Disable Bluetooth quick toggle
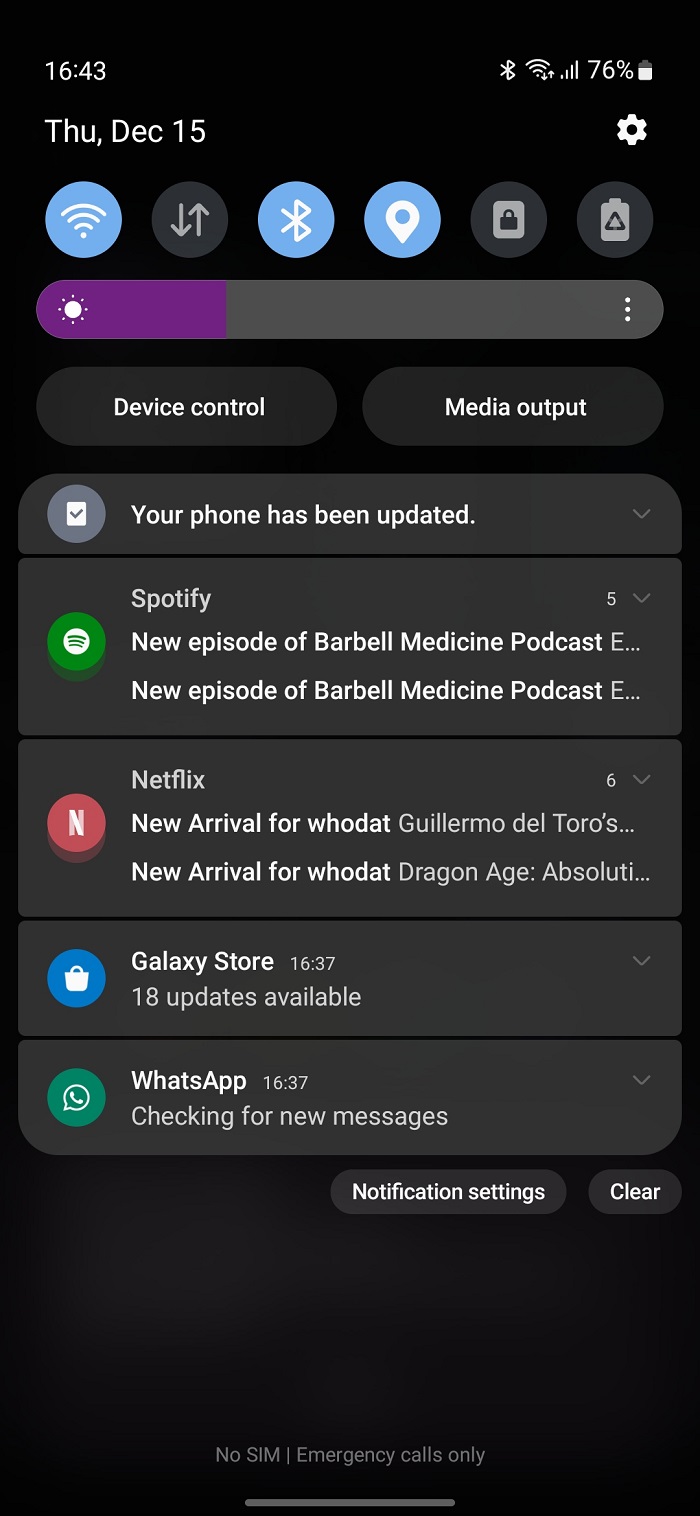This screenshot has height=1516, width=700. pyautogui.click(x=296, y=220)
